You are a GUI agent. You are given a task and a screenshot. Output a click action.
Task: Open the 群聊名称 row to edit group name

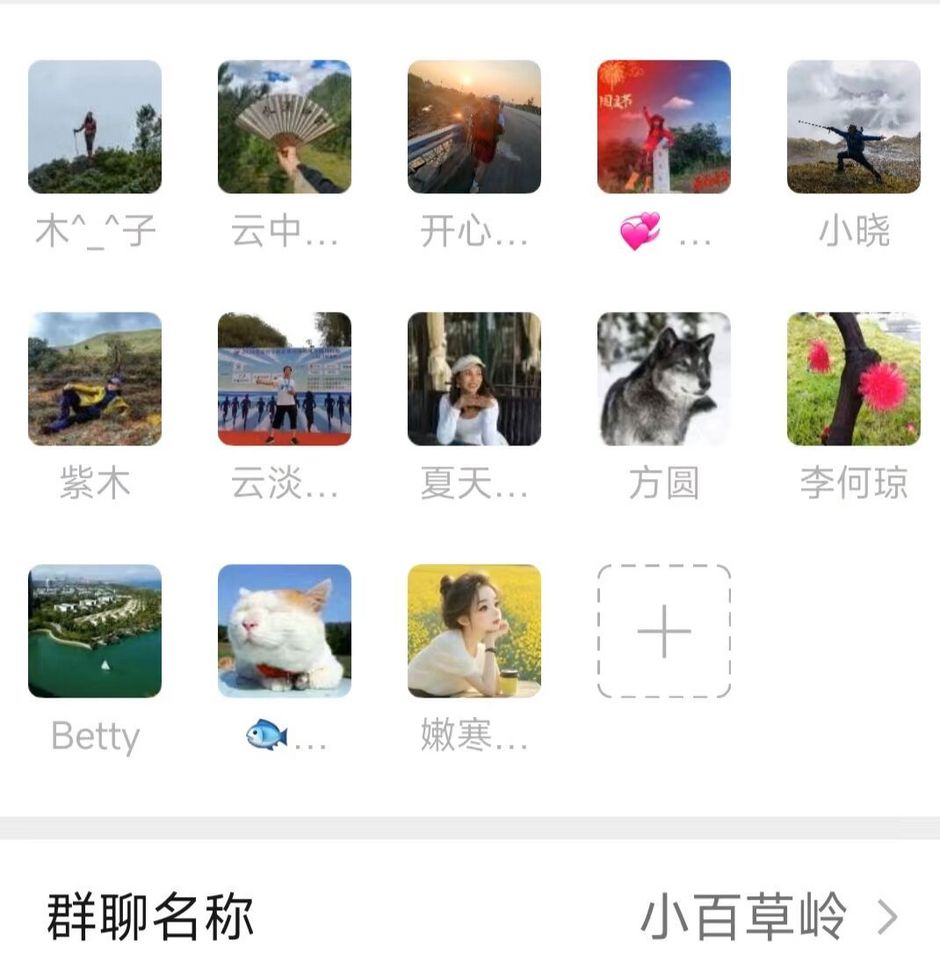[470, 917]
